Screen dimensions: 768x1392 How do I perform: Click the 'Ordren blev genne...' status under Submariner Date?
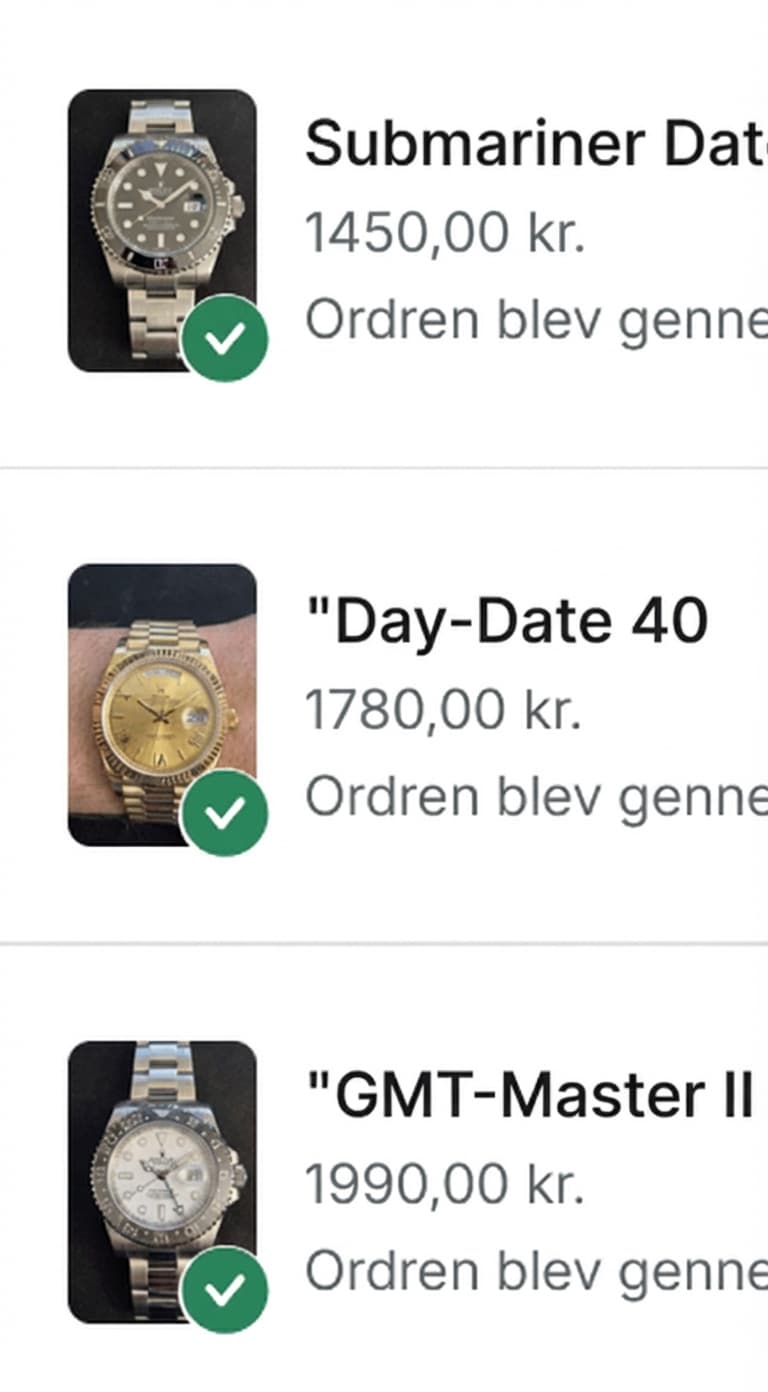point(530,317)
